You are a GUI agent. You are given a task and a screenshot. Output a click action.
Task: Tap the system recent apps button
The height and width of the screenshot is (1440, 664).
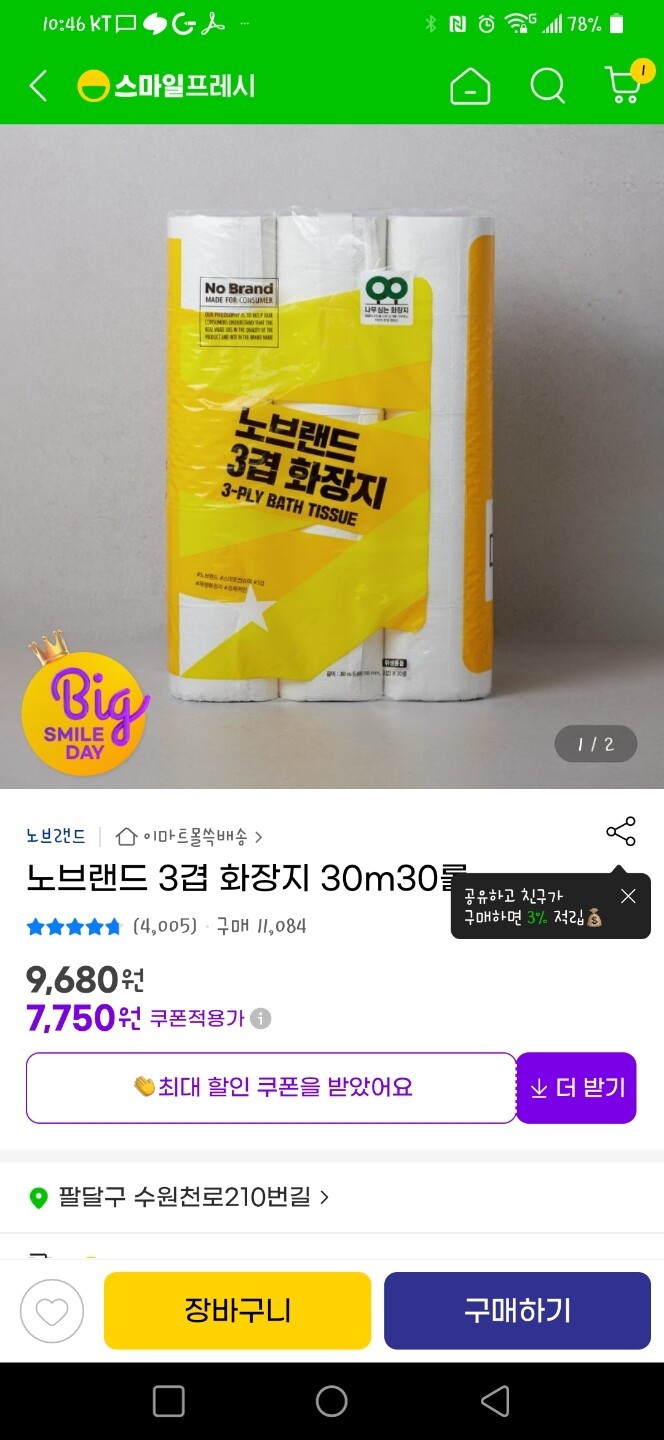coord(168,1401)
